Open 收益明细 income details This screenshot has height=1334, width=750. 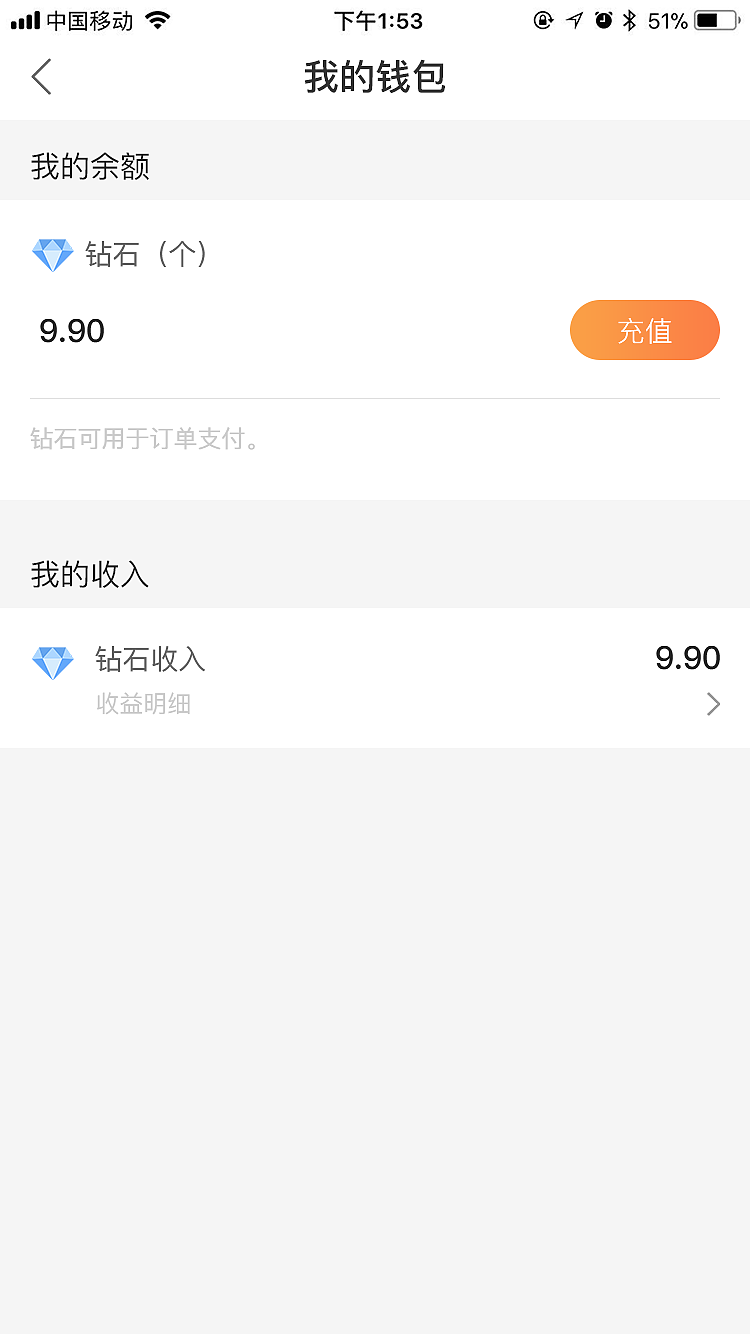click(x=145, y=704)
